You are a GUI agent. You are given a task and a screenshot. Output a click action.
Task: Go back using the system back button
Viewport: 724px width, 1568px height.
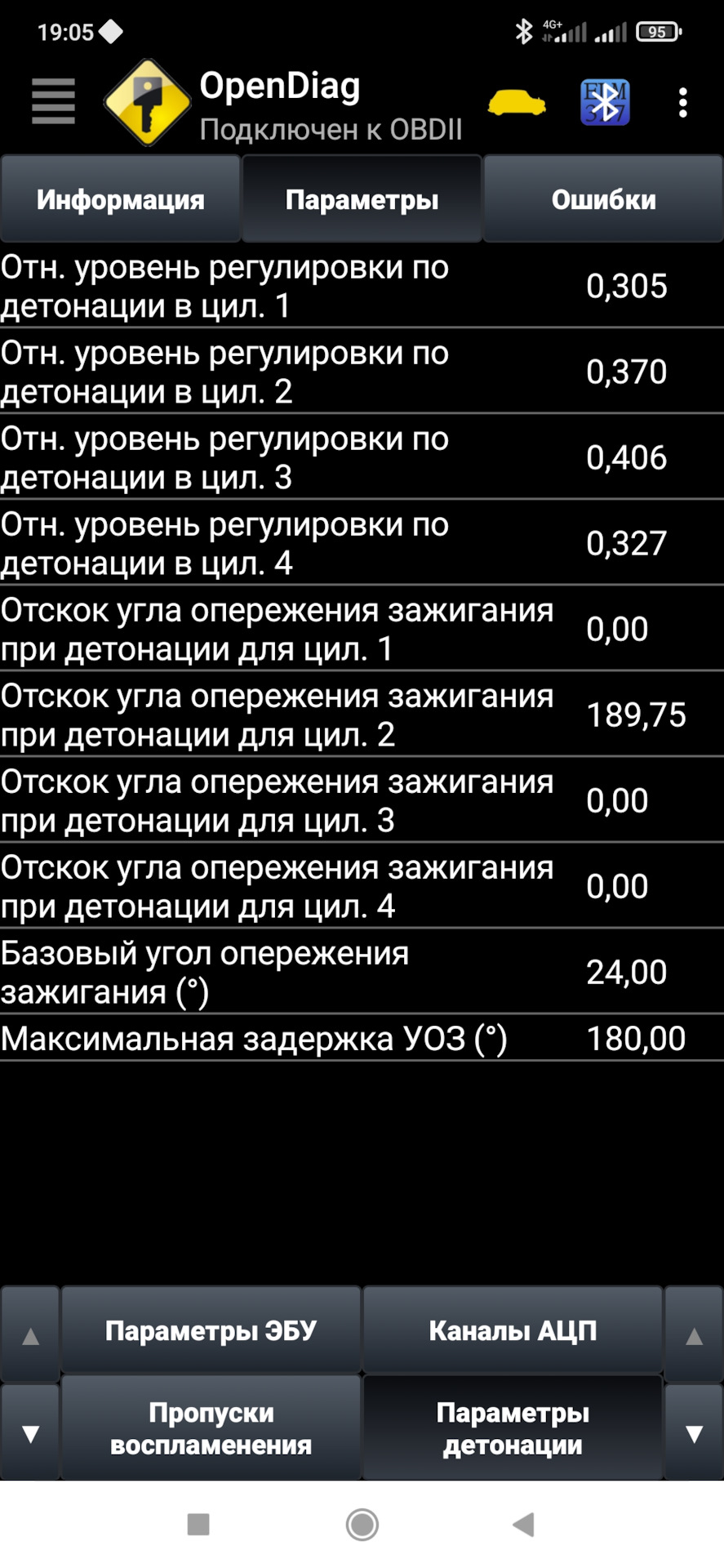click(522, 1524)
